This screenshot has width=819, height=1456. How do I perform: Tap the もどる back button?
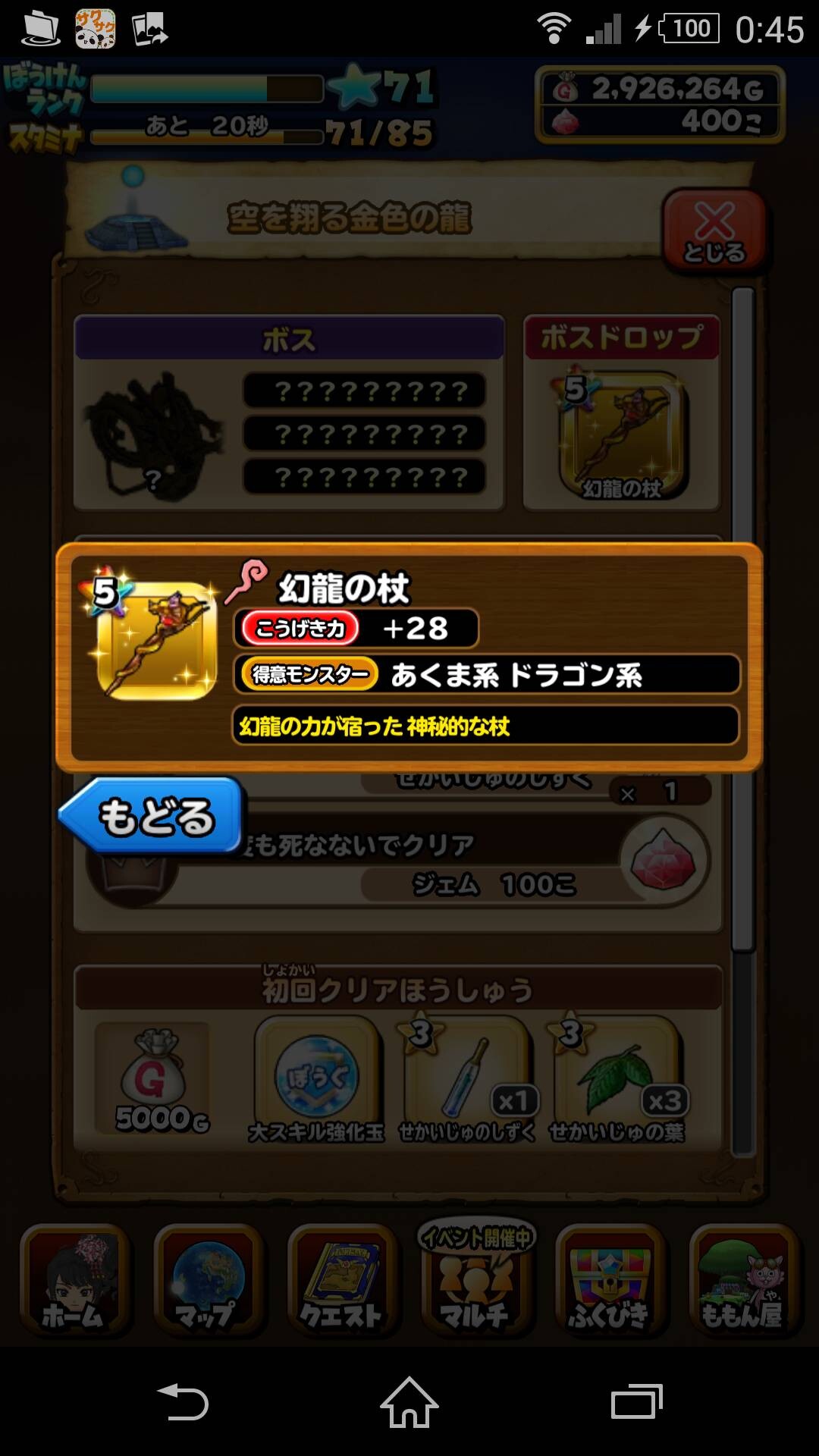coord(152,816)
